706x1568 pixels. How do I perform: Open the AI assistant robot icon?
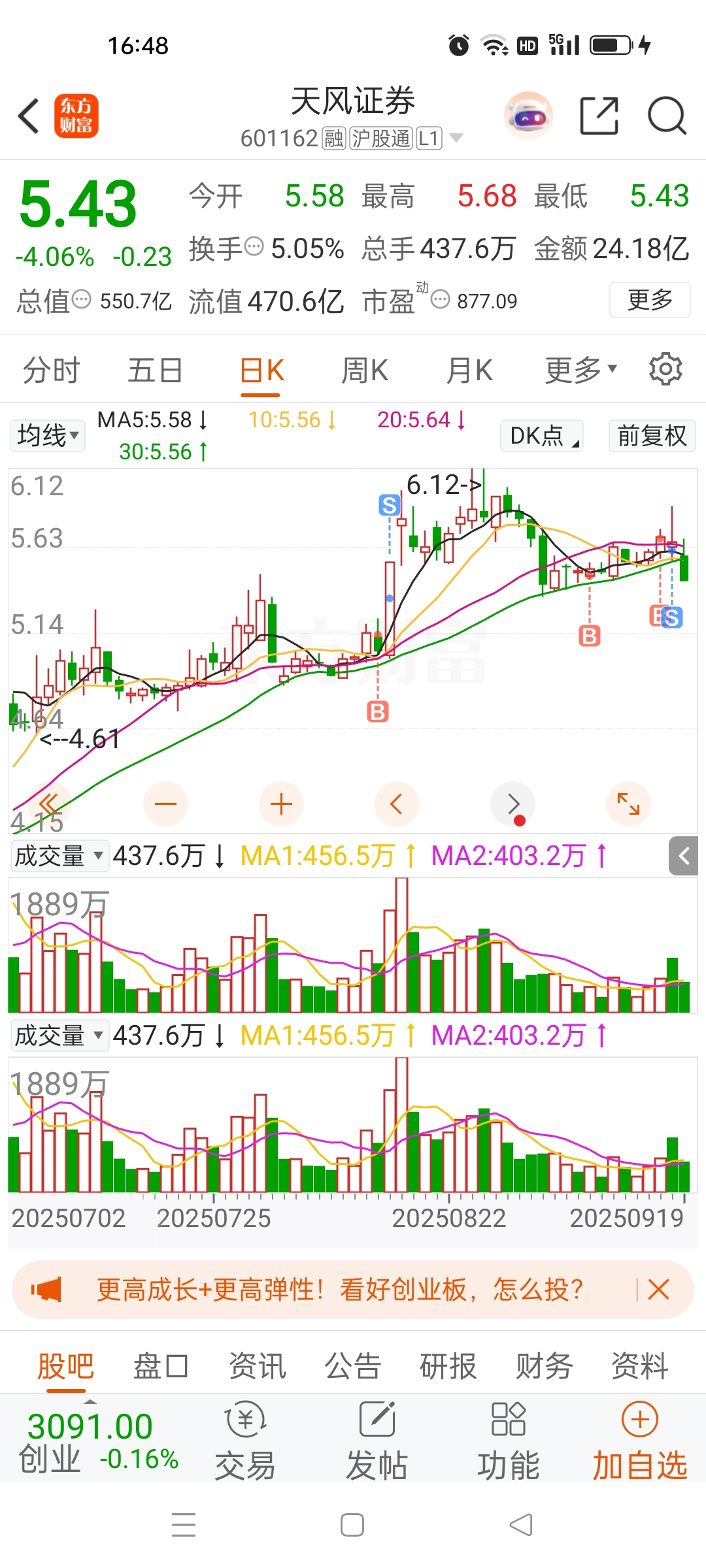[528, 116]
